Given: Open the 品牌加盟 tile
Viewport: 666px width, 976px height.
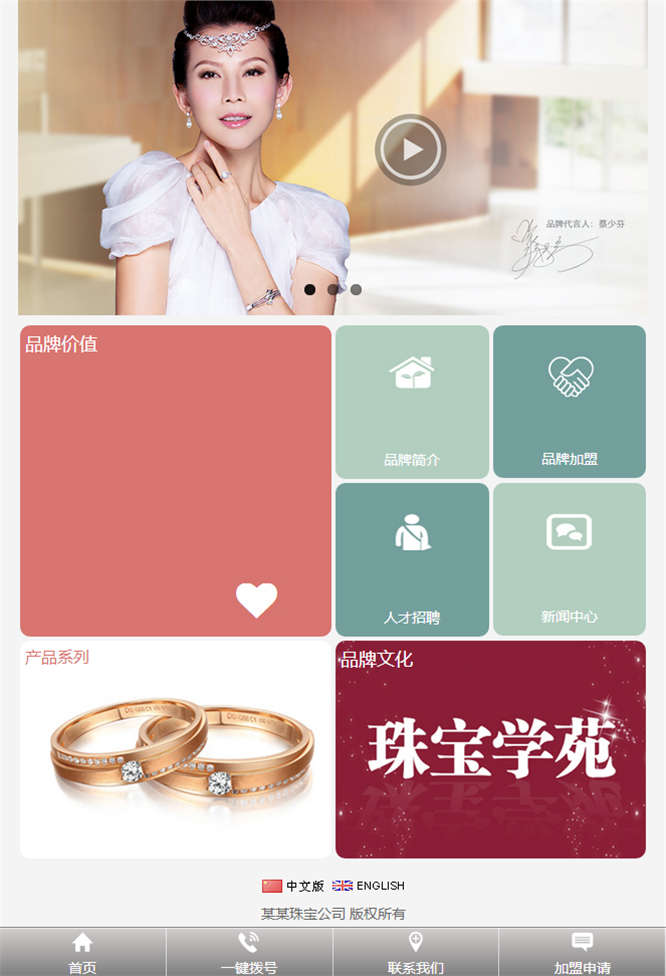Looking at the screenshot, I should [x=569, y=402].
